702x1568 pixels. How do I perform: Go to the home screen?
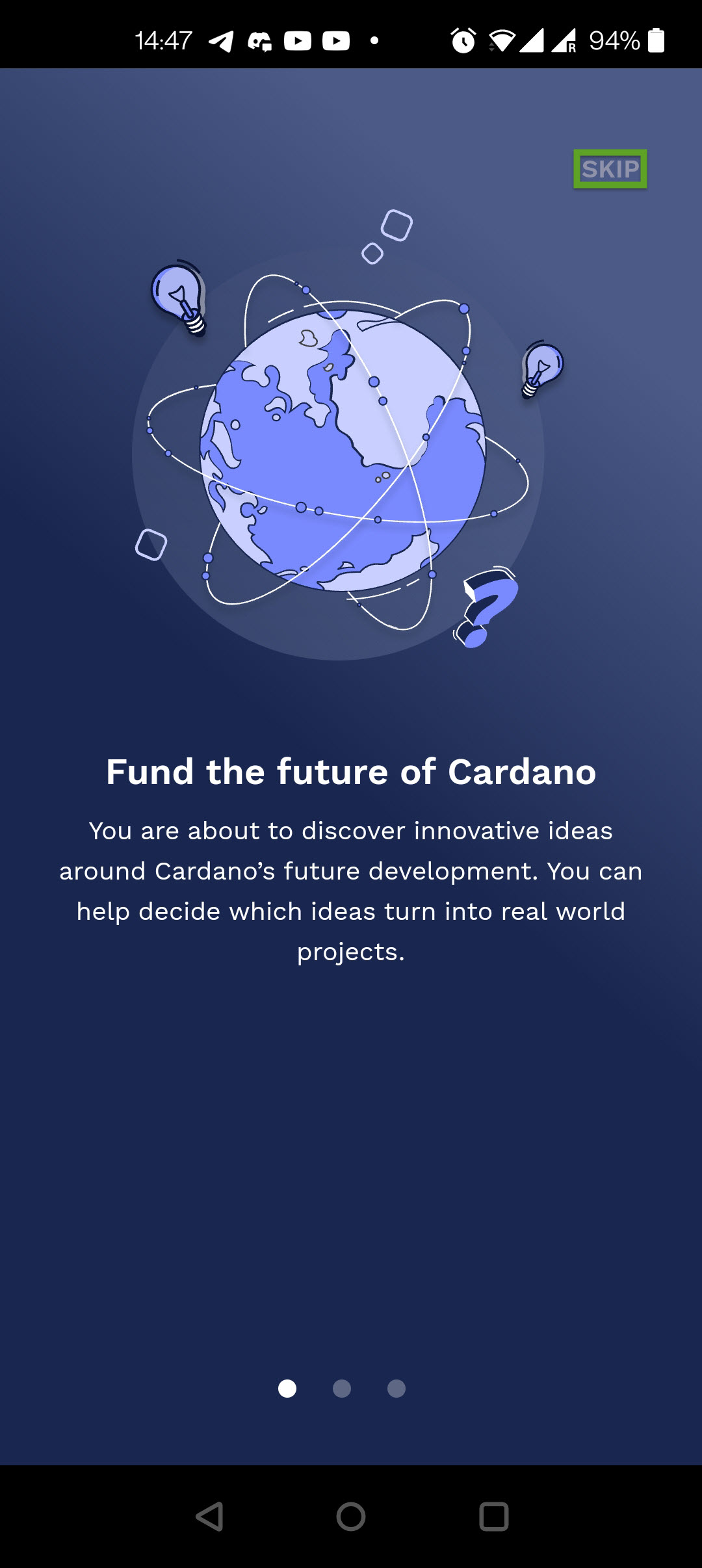351,1517
